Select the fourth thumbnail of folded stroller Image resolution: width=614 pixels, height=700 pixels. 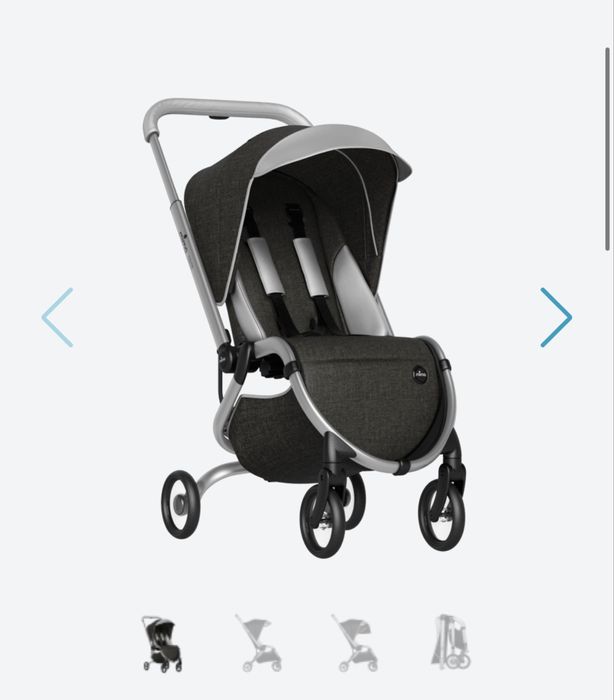click(x=450, y=643)
